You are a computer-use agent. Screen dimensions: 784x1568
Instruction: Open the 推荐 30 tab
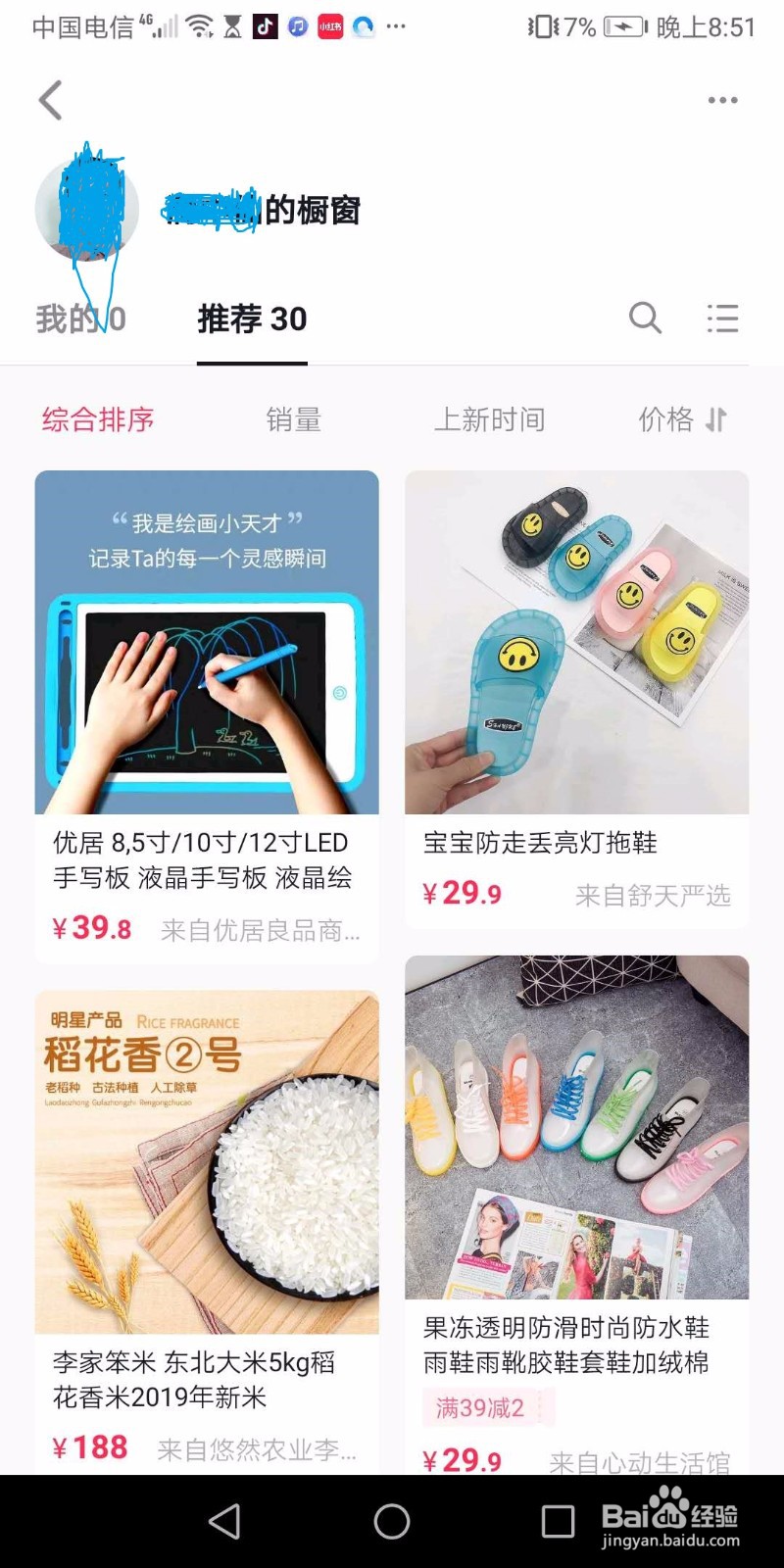tap(251, 318)
